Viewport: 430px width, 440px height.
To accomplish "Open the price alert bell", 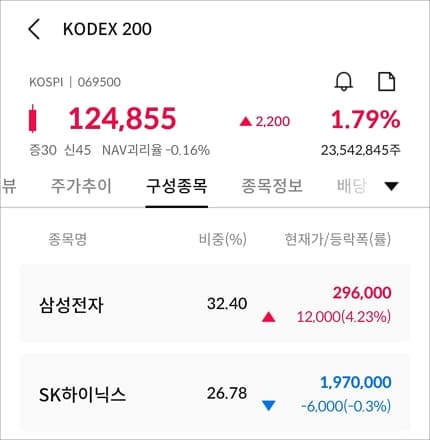I will (x=343, y=81).
